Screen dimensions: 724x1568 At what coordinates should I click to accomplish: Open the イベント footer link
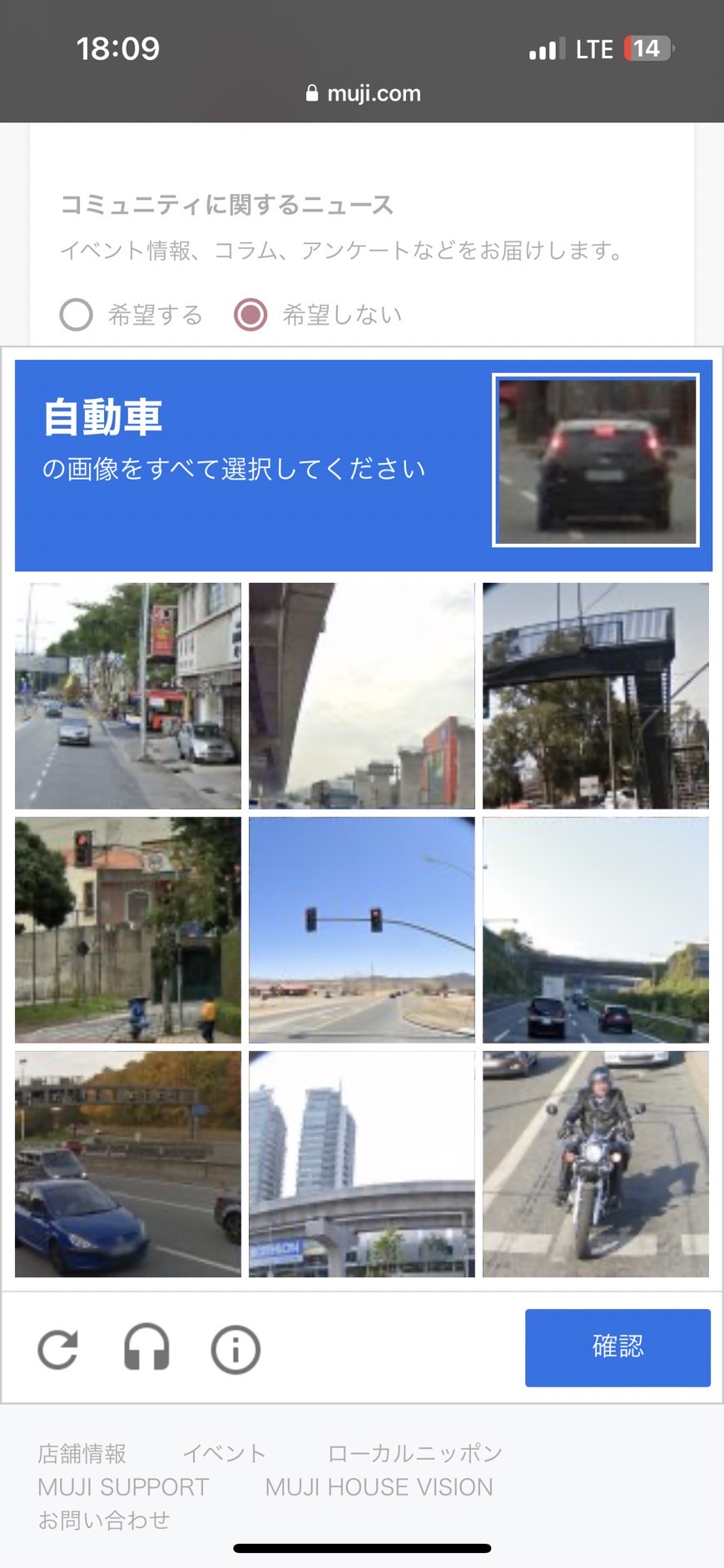225,1453
